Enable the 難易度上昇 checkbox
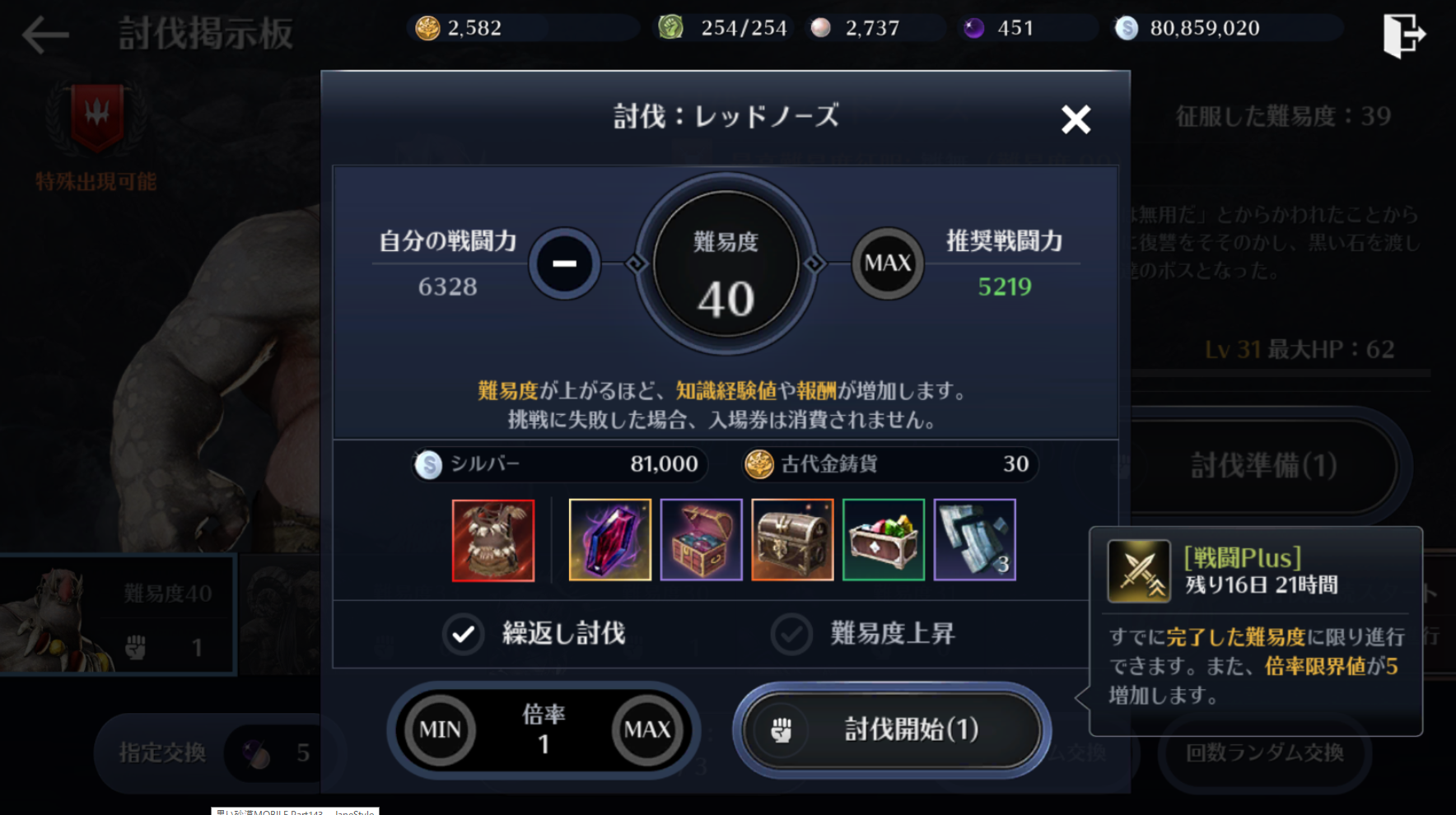The height and width of the screenshot is (815, 1456). tap(791, 634)
